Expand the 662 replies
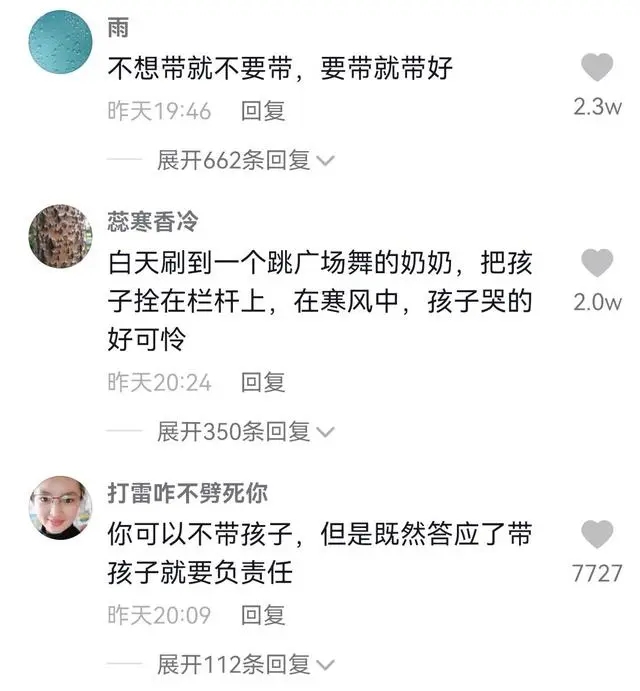Image resolution: width=640 pixels, height=691 pixels. click(245, 161)
